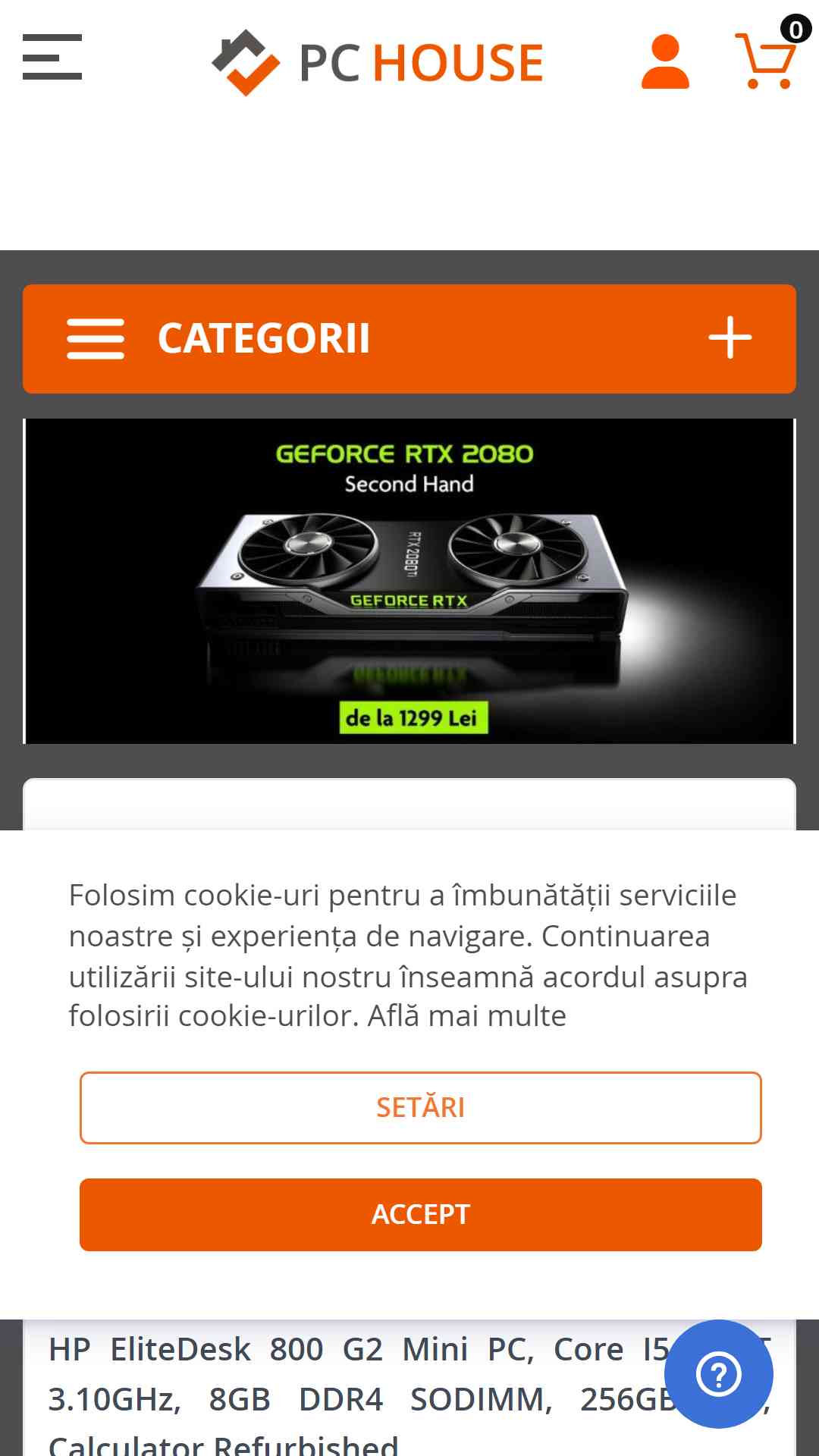
Task: Open the shopping cart
Action: [767, 60]
